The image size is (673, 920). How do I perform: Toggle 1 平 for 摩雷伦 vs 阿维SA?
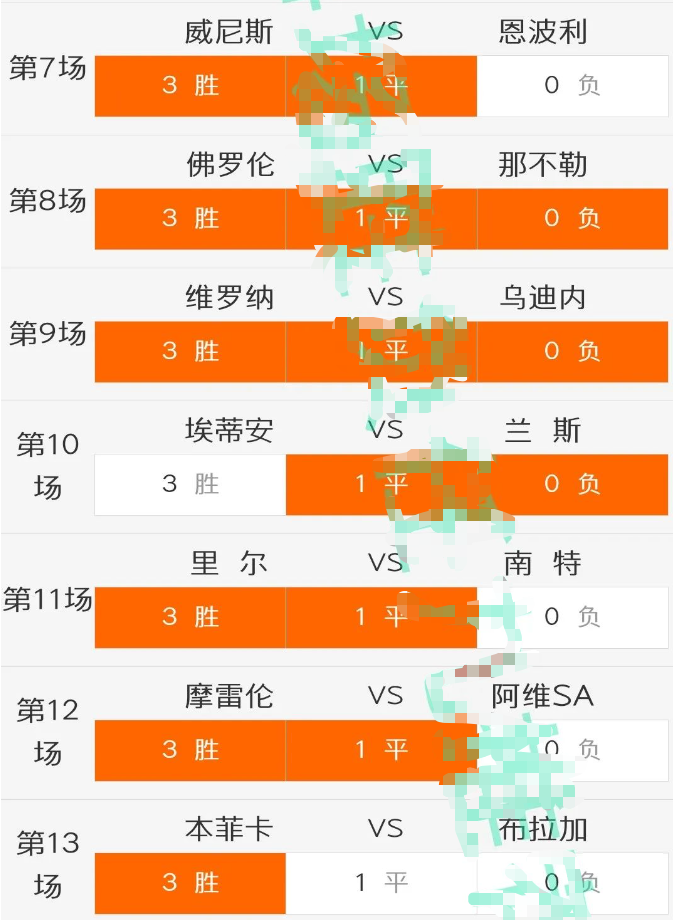pos(381,750)
